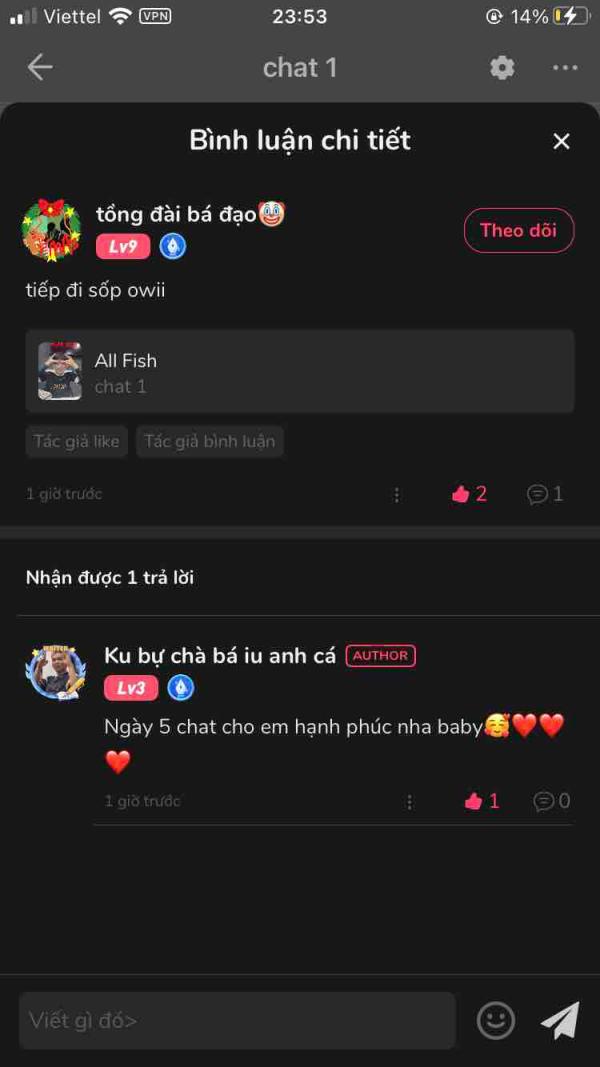
Task: Like the comment "tiếp đi sốp owii"
Action: tap(469, 494)
